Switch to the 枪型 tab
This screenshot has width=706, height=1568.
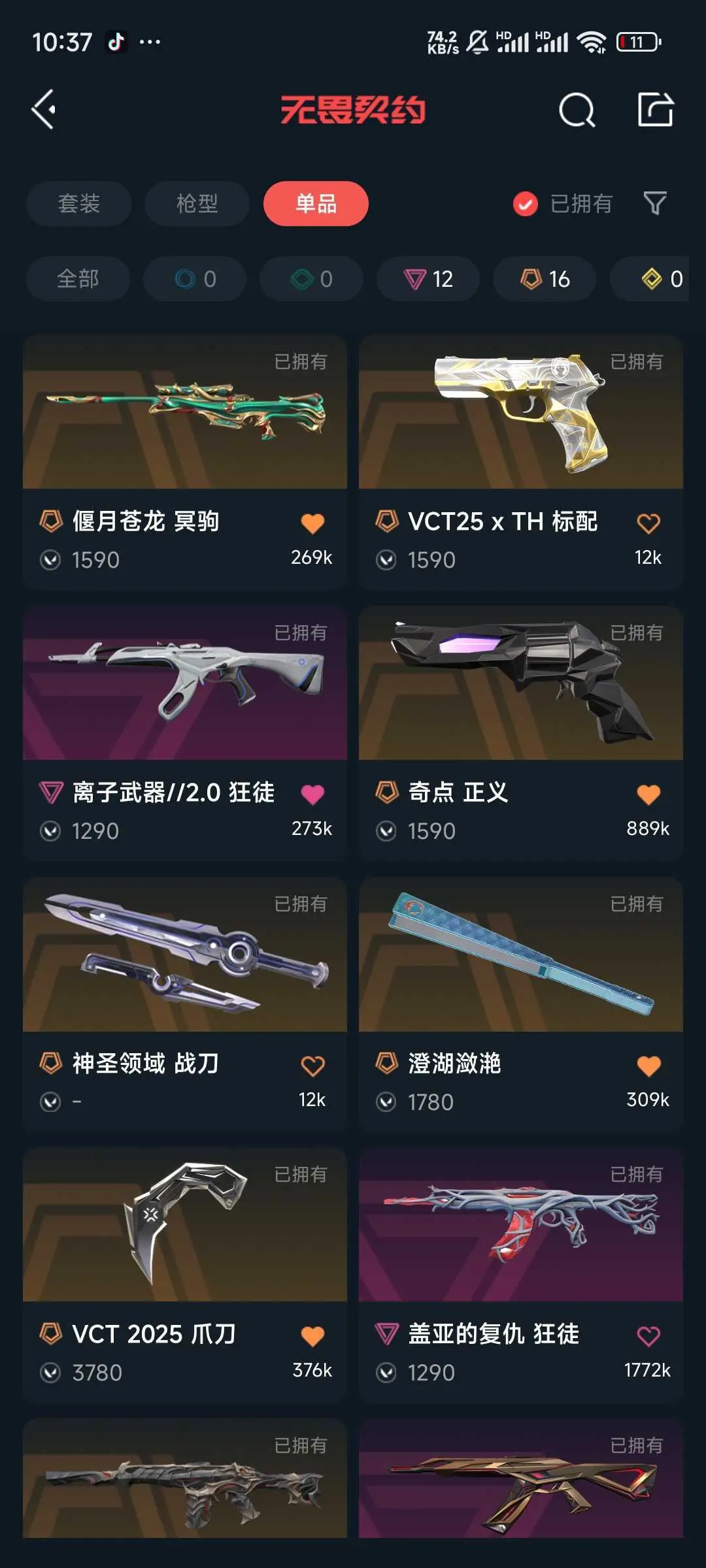pyautogui.click(x=197, y=204)
